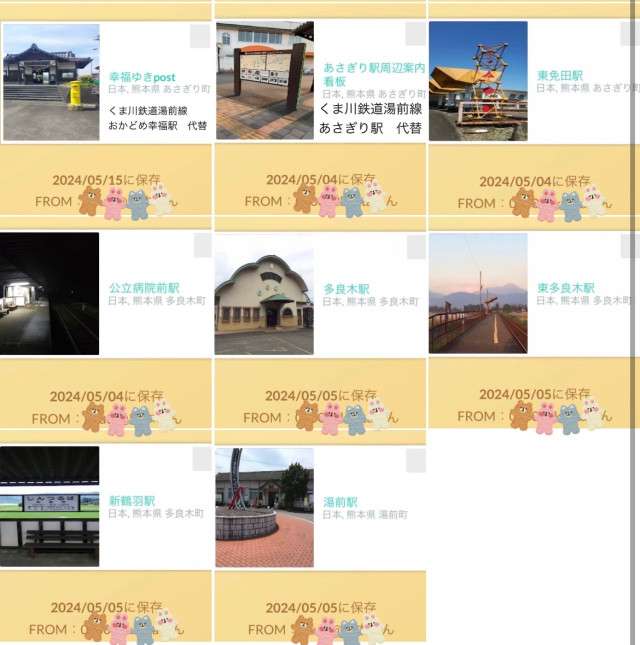Open the 幸福ゆきpost spot card
This screenshot has height=645, width=640.
[142, 77]
